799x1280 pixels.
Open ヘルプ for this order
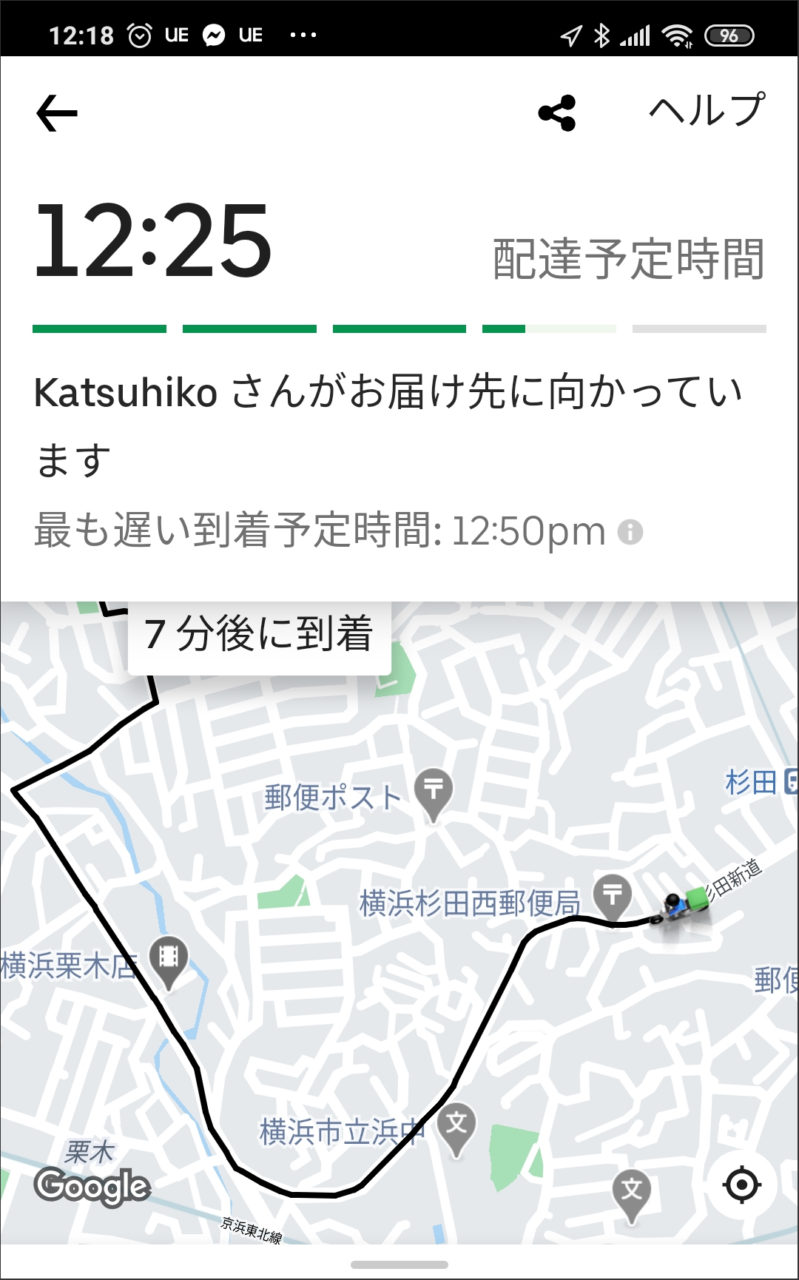[x=706, y=111]
